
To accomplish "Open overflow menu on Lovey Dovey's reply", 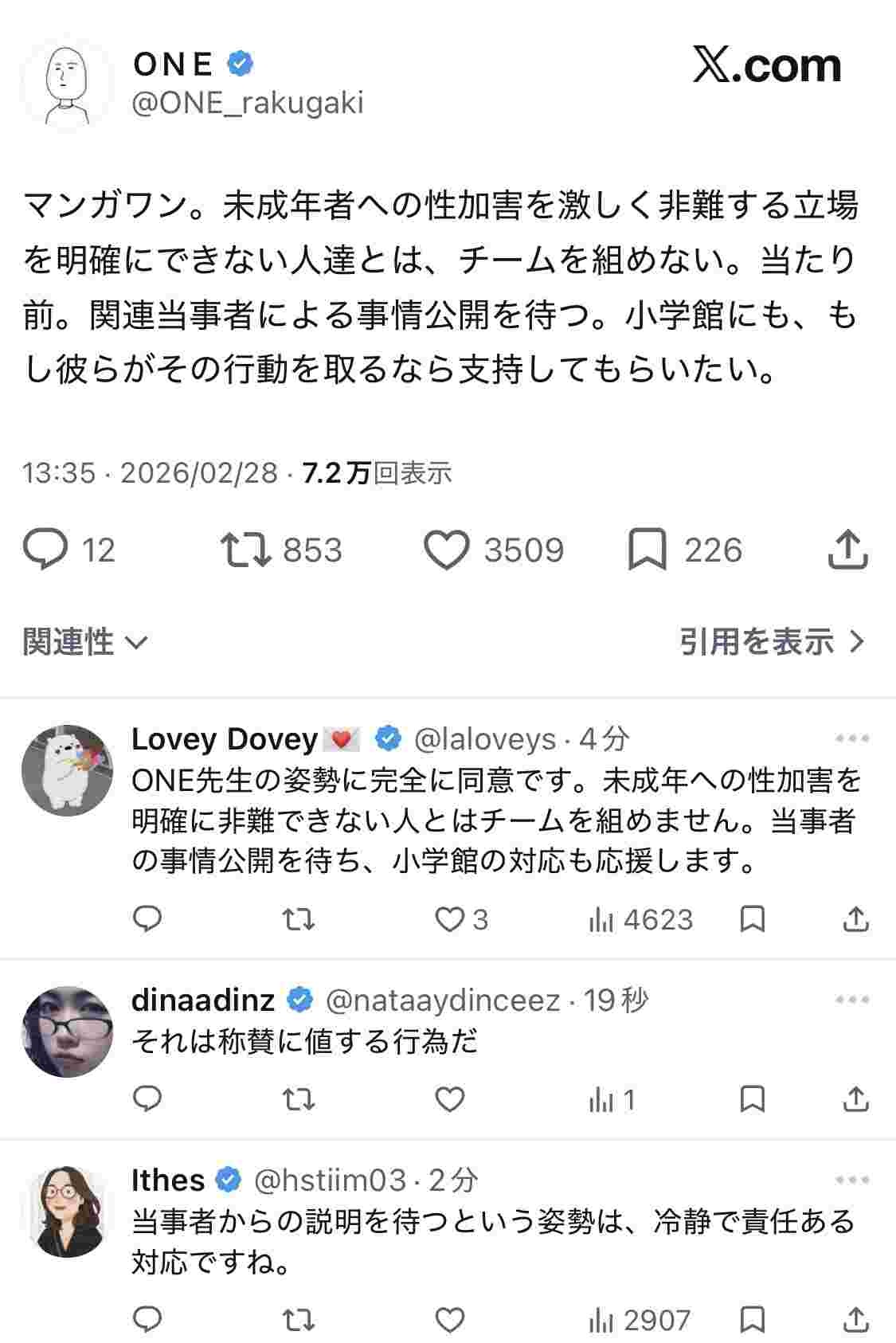I will pyautogui.click(x=851, y=738).
